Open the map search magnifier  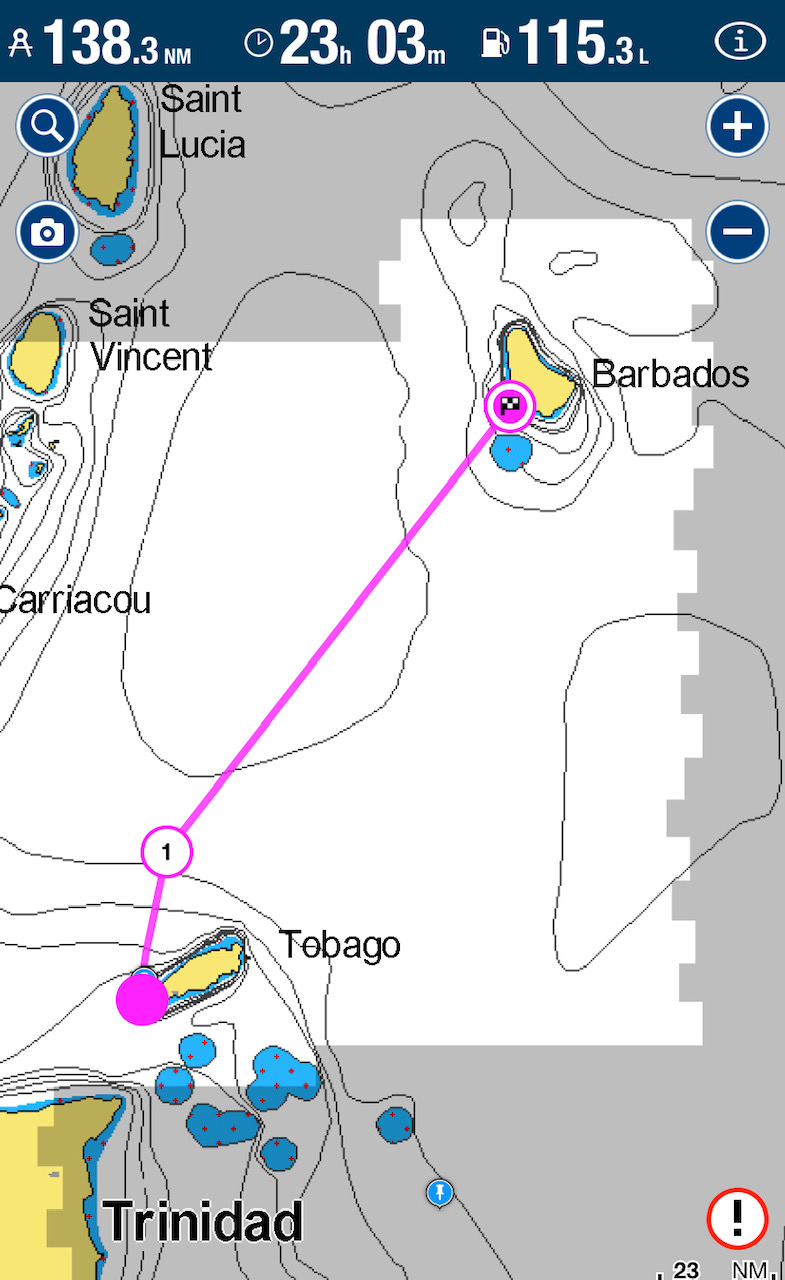point(47,126)
